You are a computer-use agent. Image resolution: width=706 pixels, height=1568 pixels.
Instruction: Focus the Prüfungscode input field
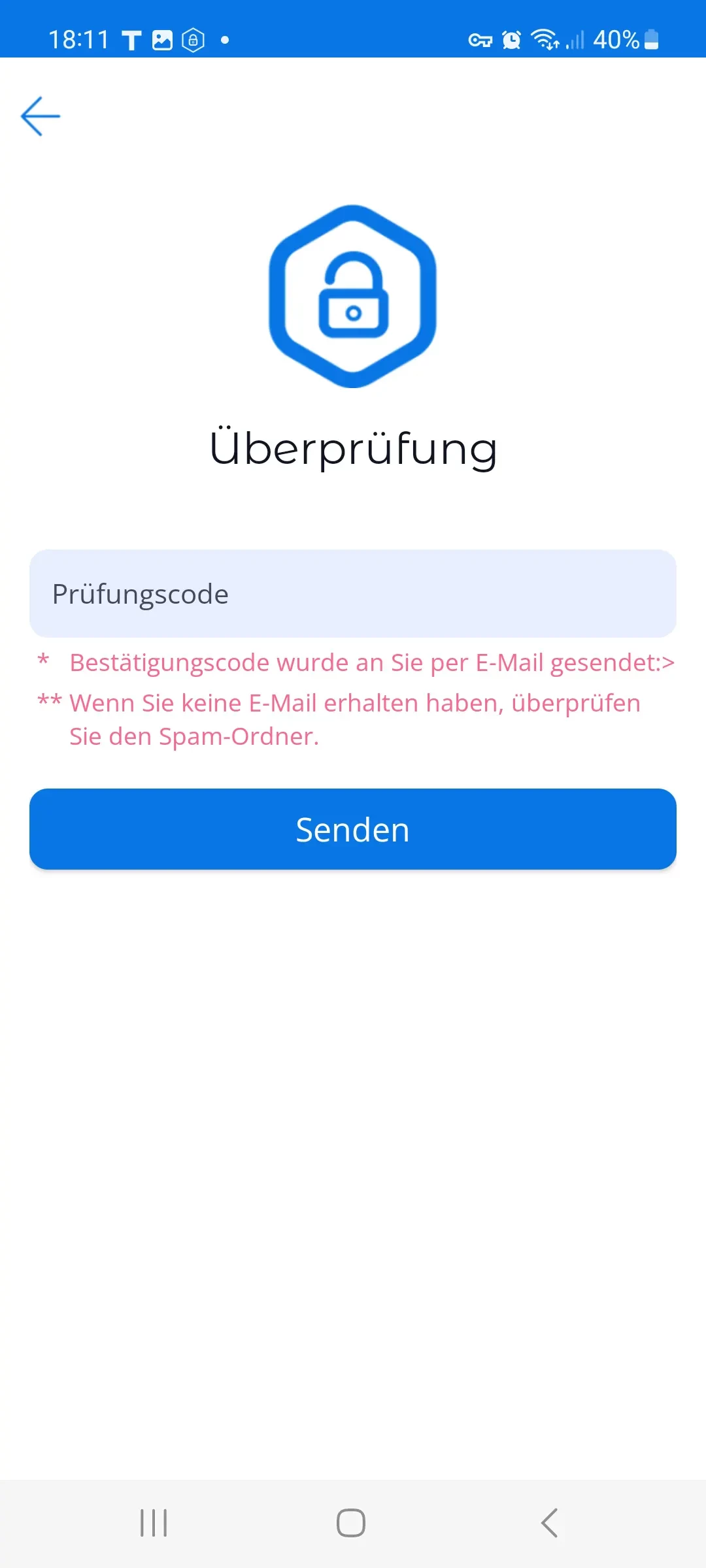point(353,593)
